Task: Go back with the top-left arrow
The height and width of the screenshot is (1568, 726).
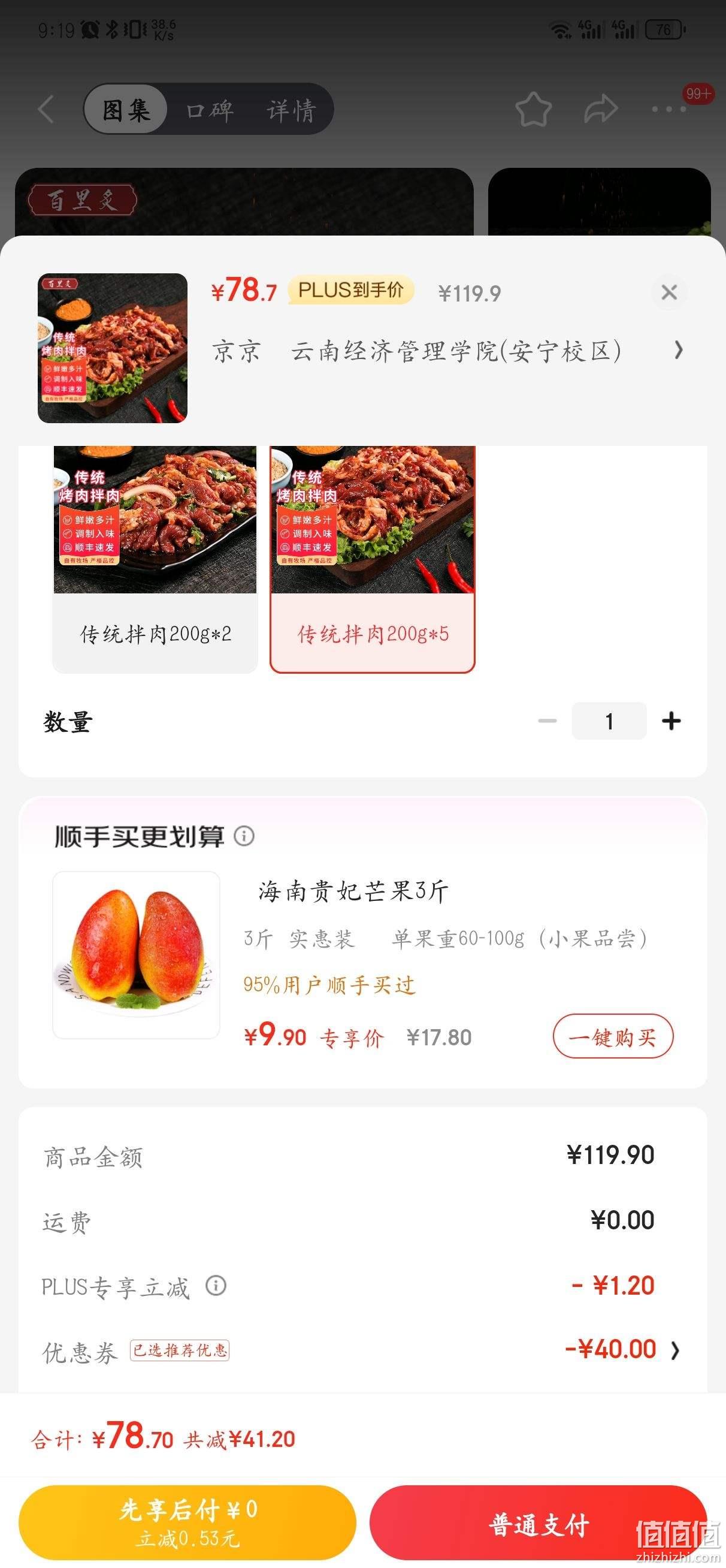Action: click(x=46, y=109)
